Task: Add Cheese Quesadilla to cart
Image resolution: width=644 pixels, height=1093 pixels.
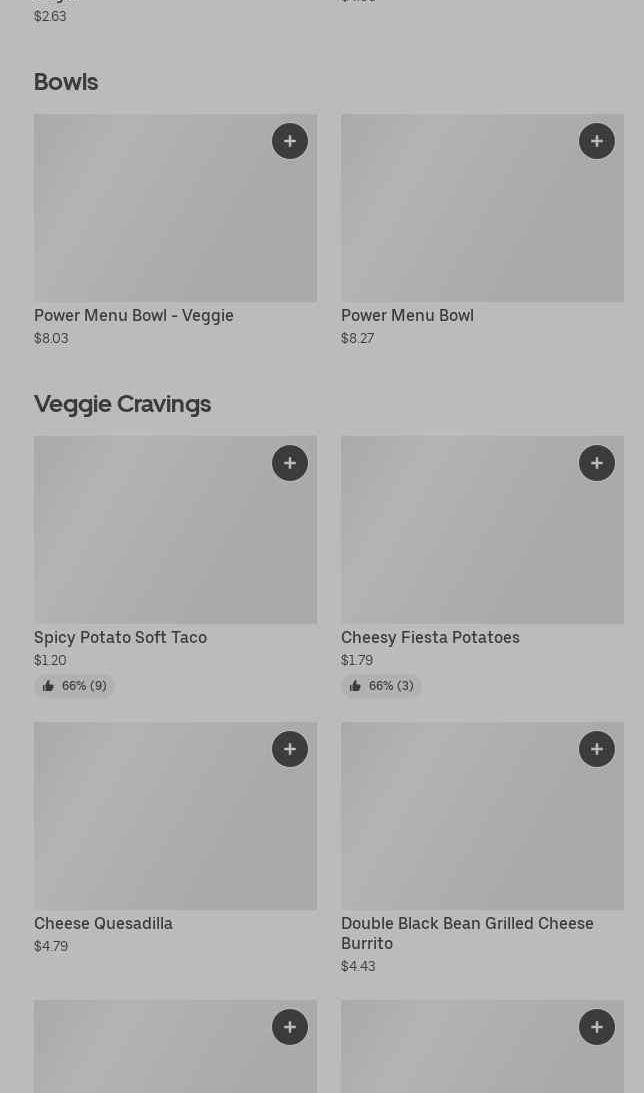Action: [x=290, y=749]
